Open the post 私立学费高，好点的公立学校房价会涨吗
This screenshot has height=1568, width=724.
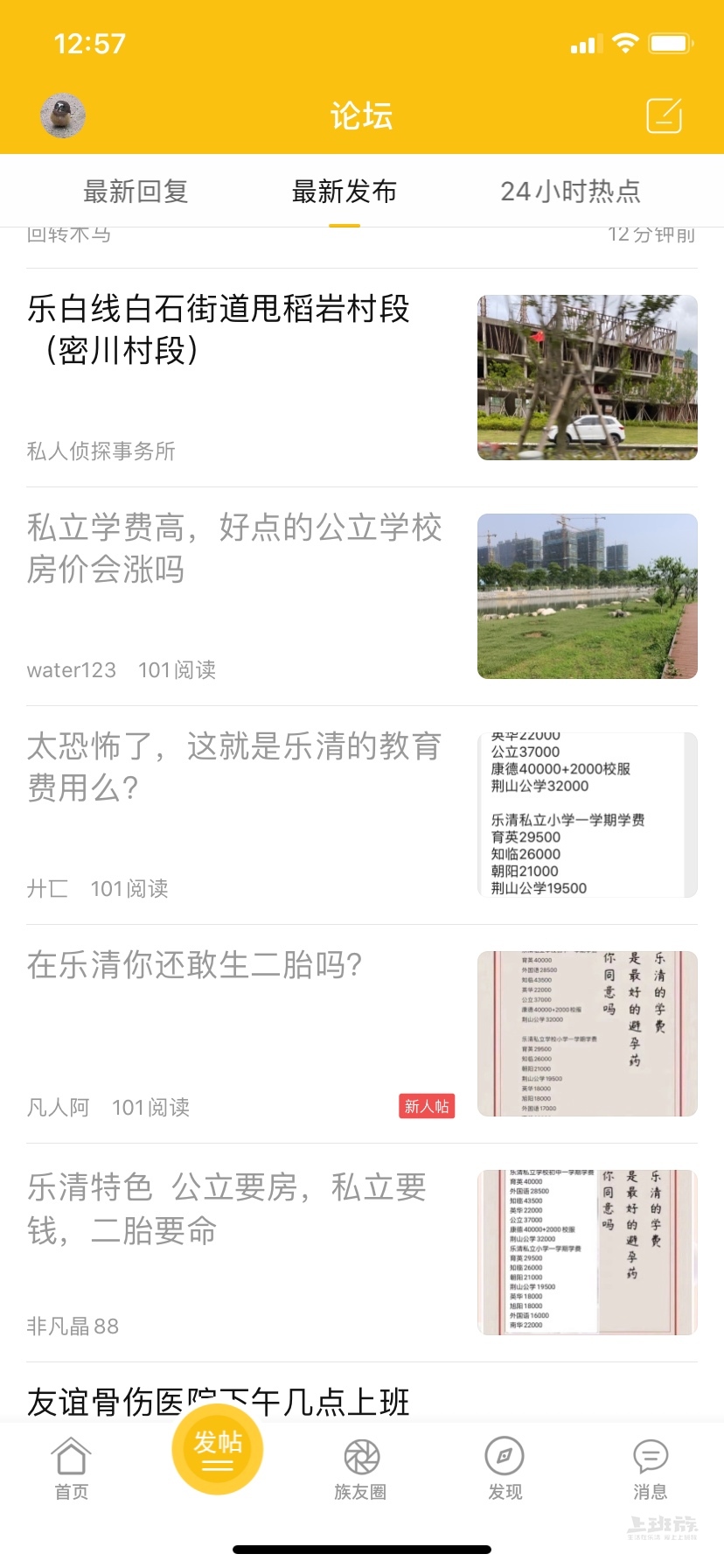pos(234,549)
